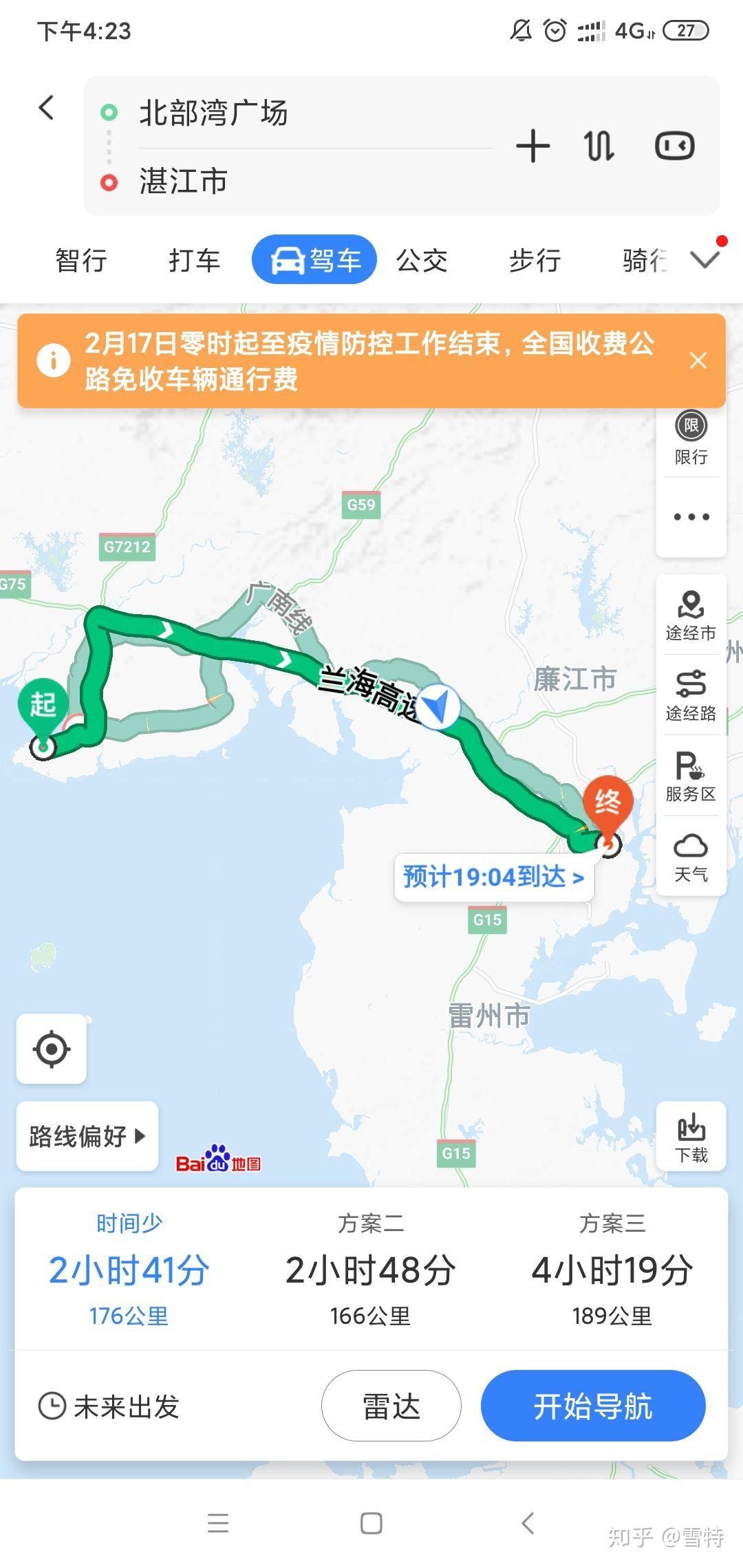Screen dimensions: 743x1568
Task: Swap start and destination locations
Action: tap(599, 146)
